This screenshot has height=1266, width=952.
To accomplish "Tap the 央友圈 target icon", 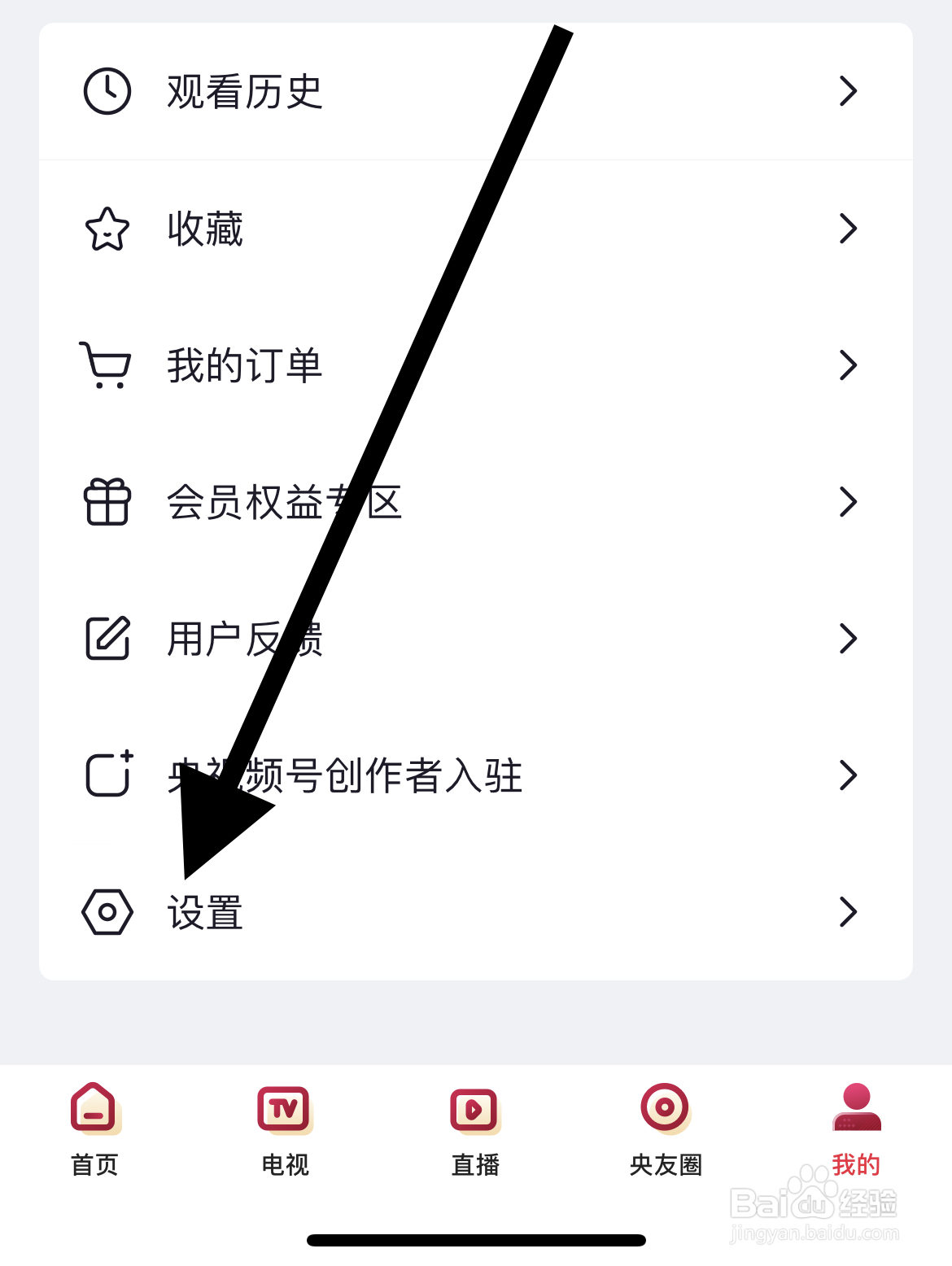I will pyautogui.click(x=664, y=1109).
